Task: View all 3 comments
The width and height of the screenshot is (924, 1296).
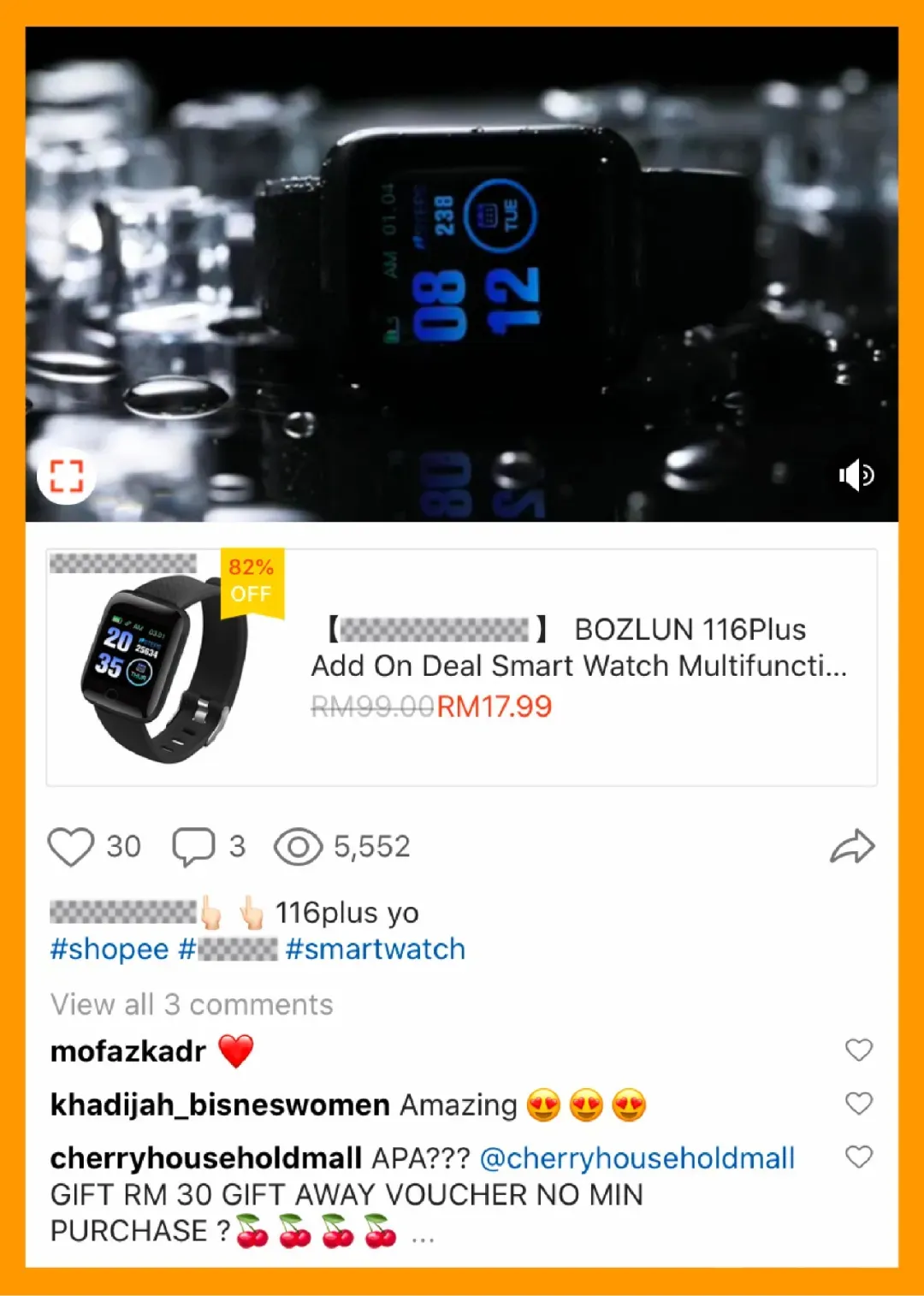Action: click(192, 1004)
